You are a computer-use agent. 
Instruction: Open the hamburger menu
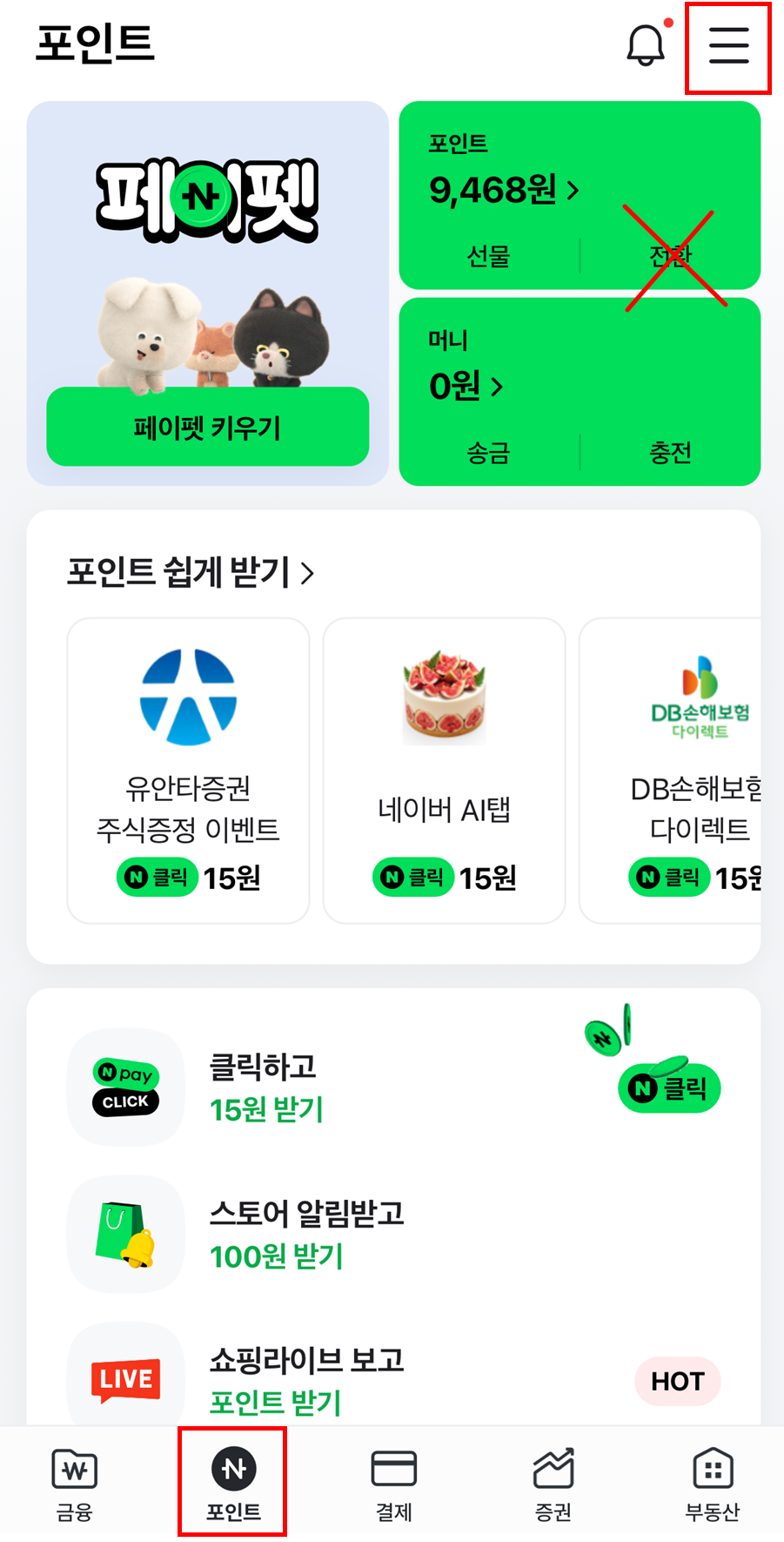pyautogui.click(x=728, y=45)
